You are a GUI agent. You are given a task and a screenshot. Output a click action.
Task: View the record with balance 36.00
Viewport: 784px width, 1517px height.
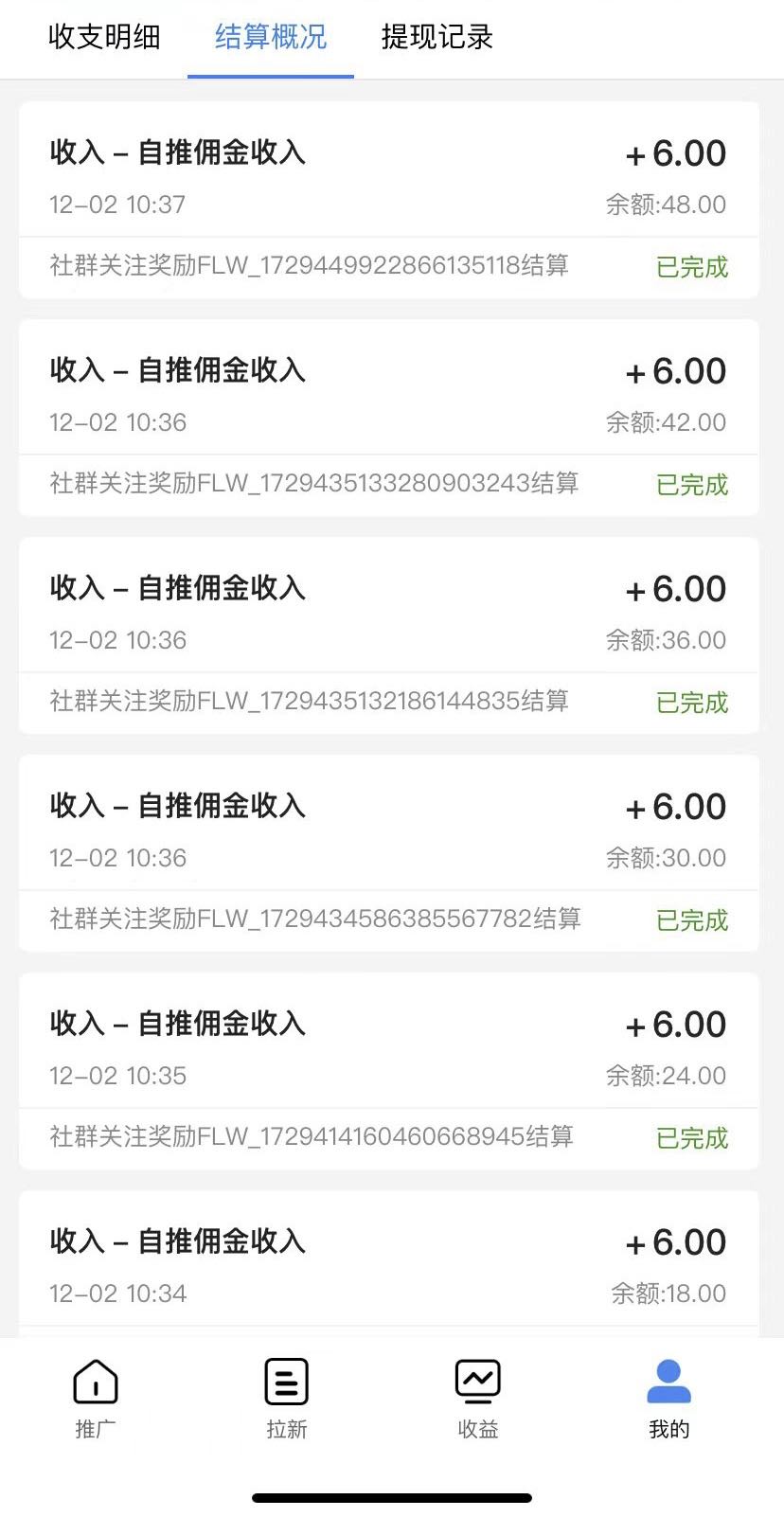(x=389, y=635)
